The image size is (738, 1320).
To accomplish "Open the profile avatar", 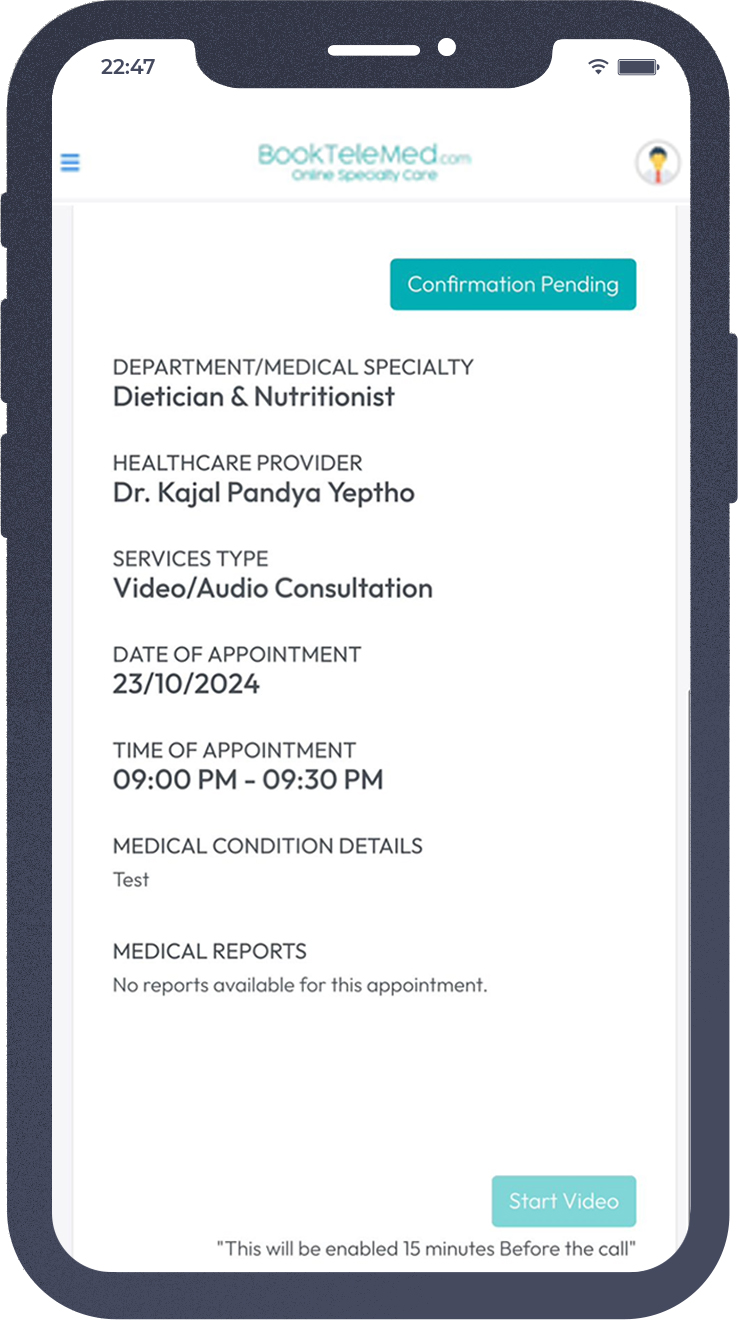I will coord(658,162).
